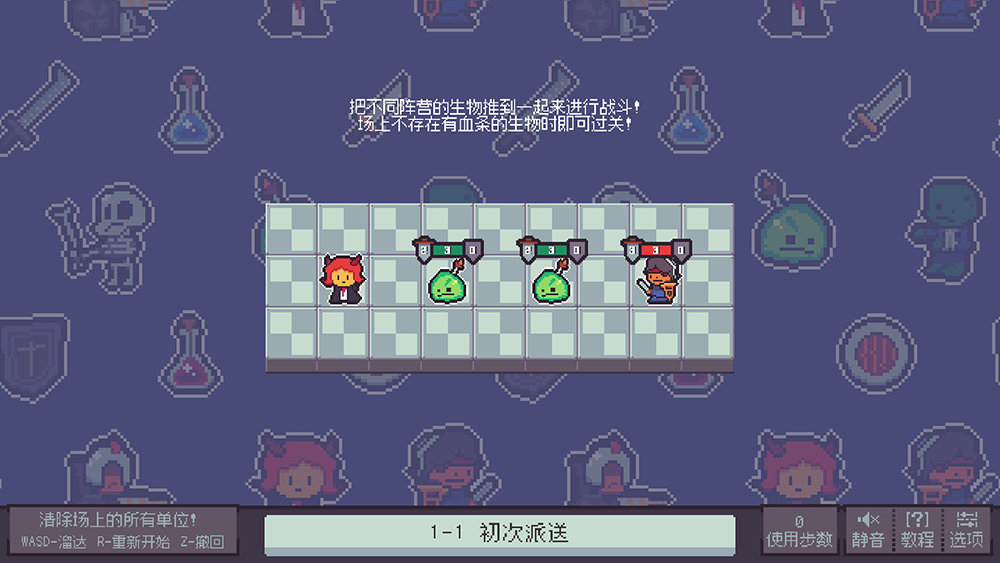The width and height of the screenshot is (1000, 563).
Task: Open the options menu (选项)
Action: [x=966, y=530]
